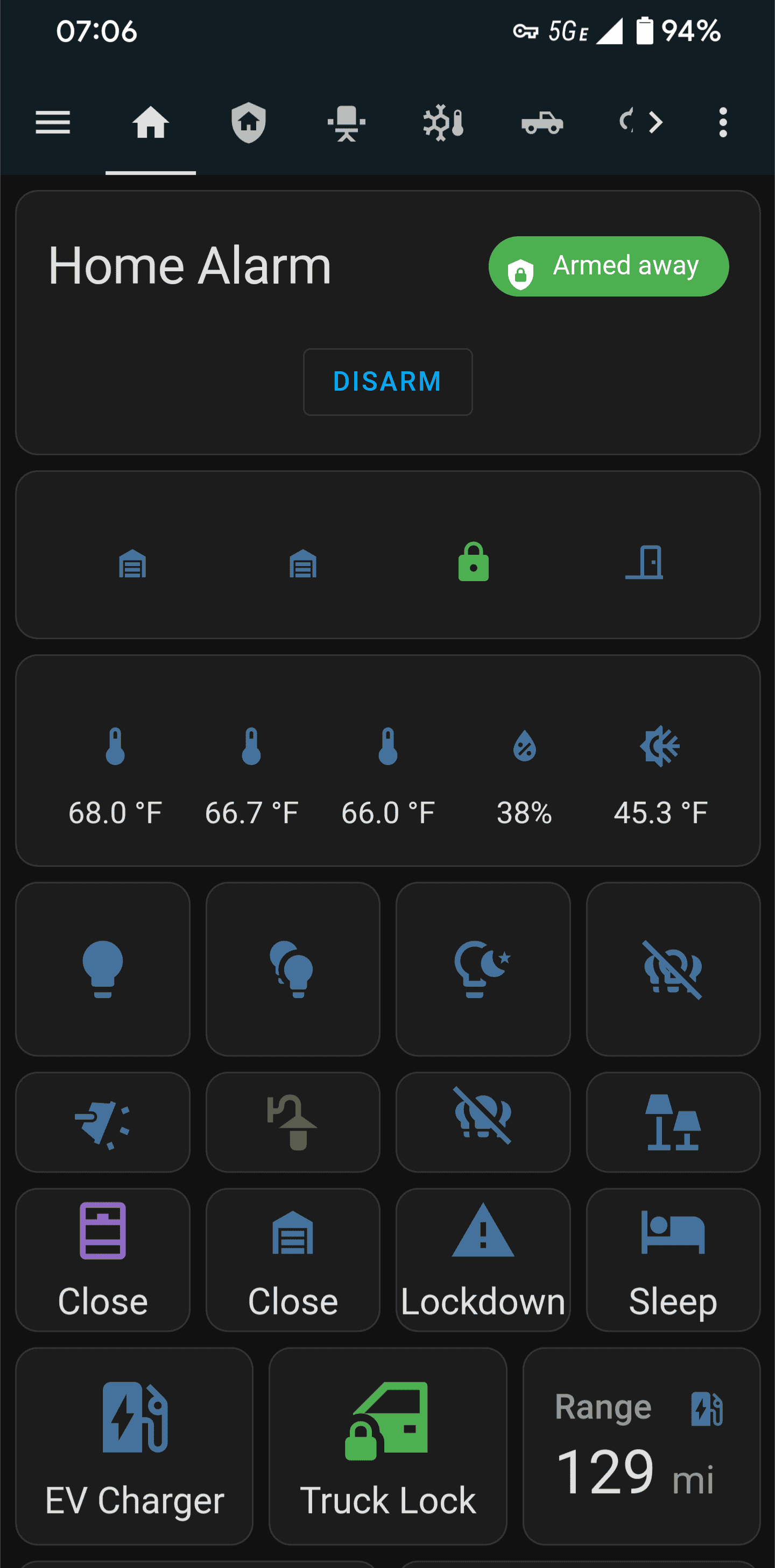Image resolution: width=775 pixels, height=1568 pixels.
Task: Toggle the floor and table lamps tile
Action: [x=673, y=1122]
